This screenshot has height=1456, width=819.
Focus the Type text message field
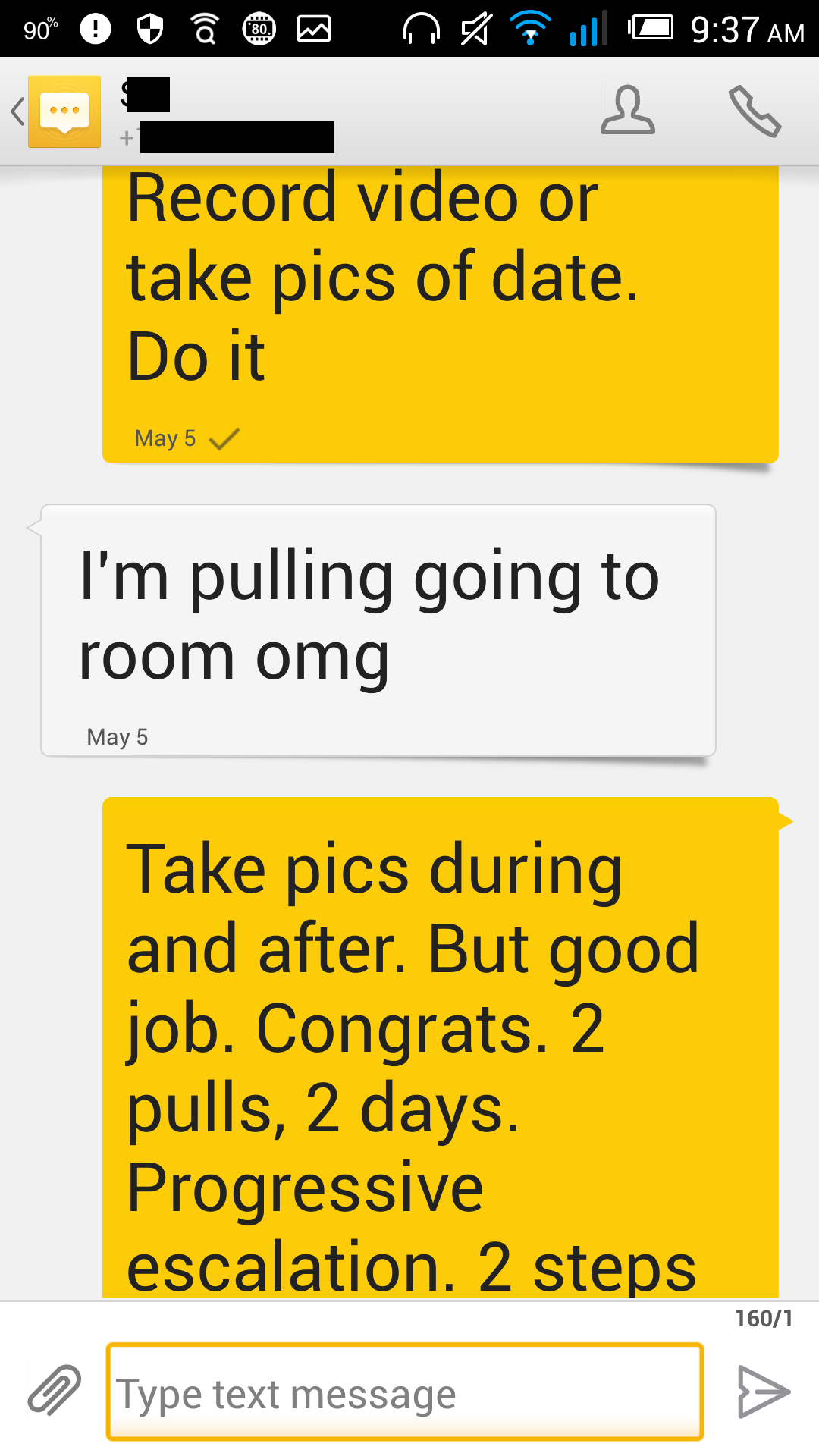[x=405, y=1392]
